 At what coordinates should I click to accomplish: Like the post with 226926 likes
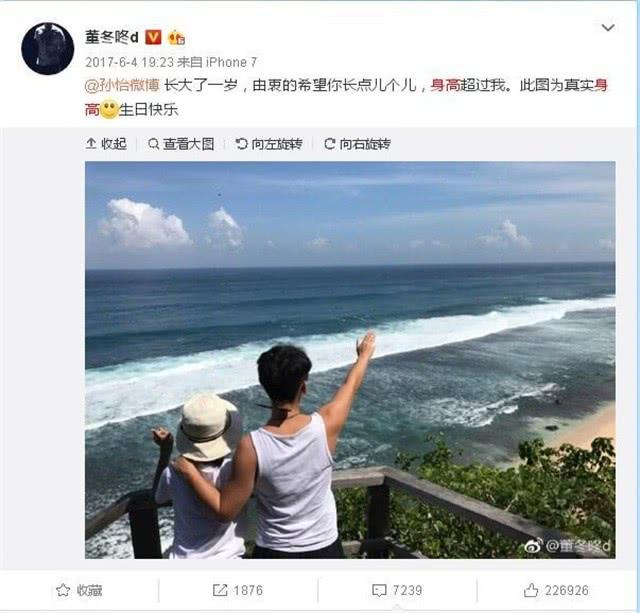[x=558, y=590]
